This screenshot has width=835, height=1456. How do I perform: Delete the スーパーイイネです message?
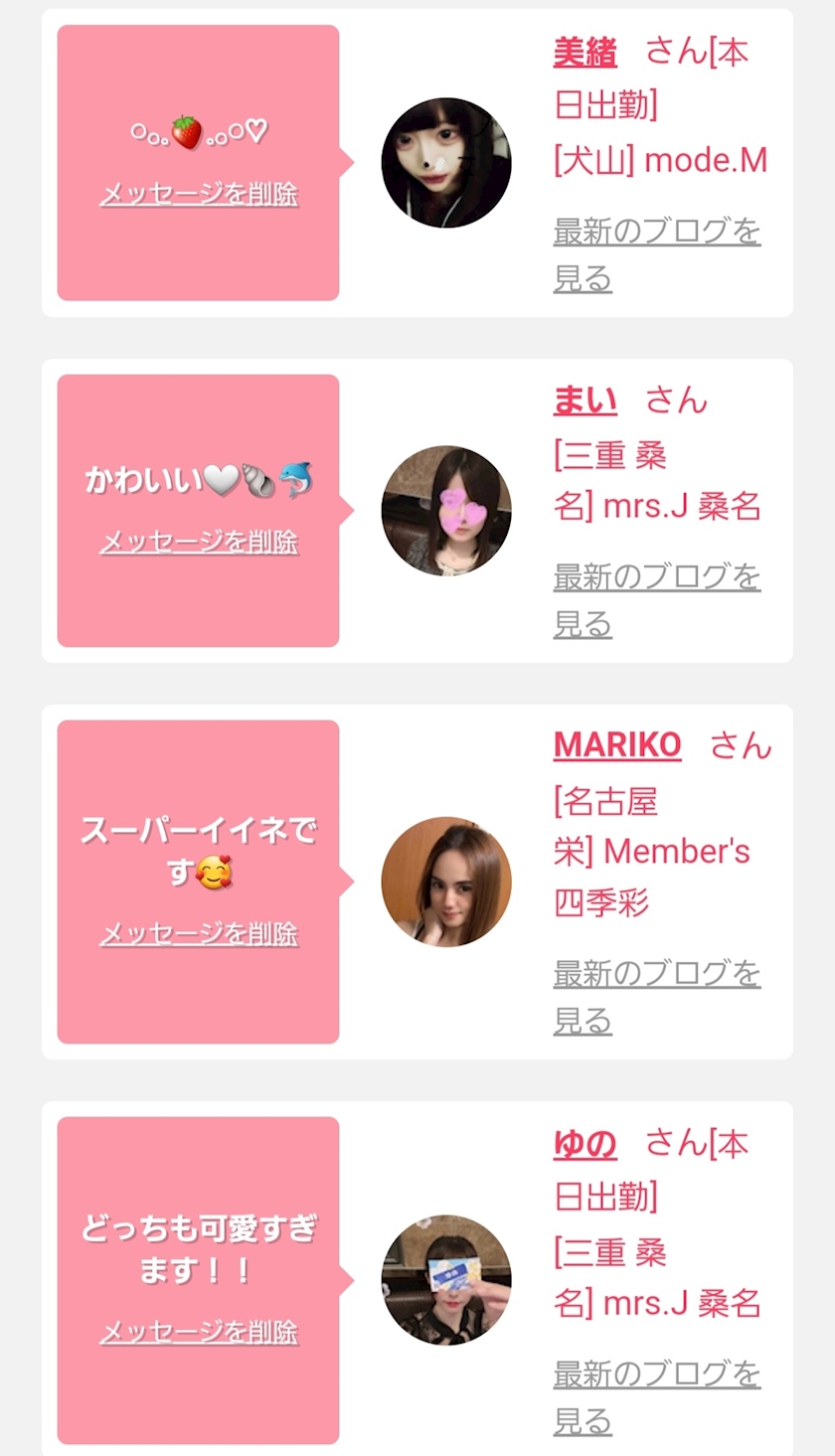(x=199, y=934)
